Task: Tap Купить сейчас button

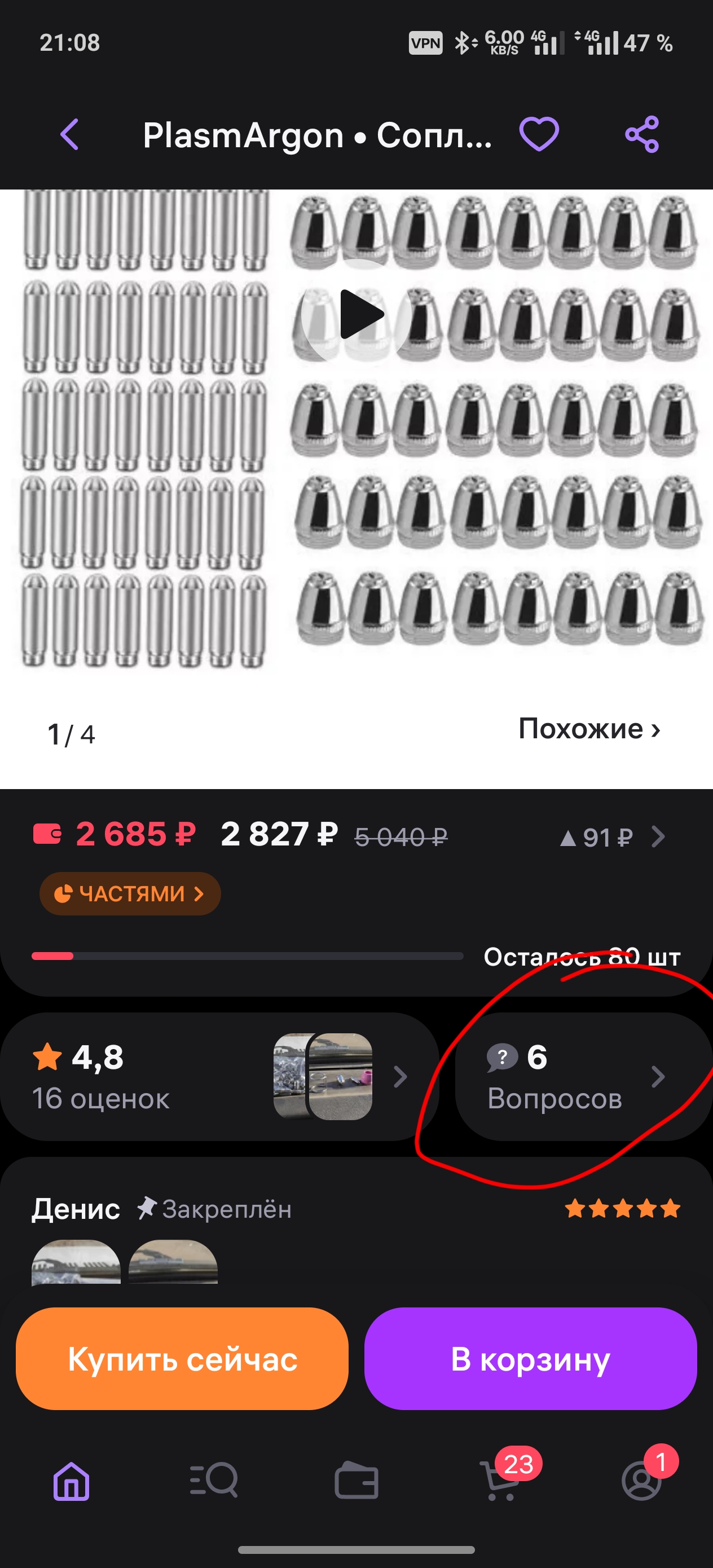Action: (x=182, y=1358)
